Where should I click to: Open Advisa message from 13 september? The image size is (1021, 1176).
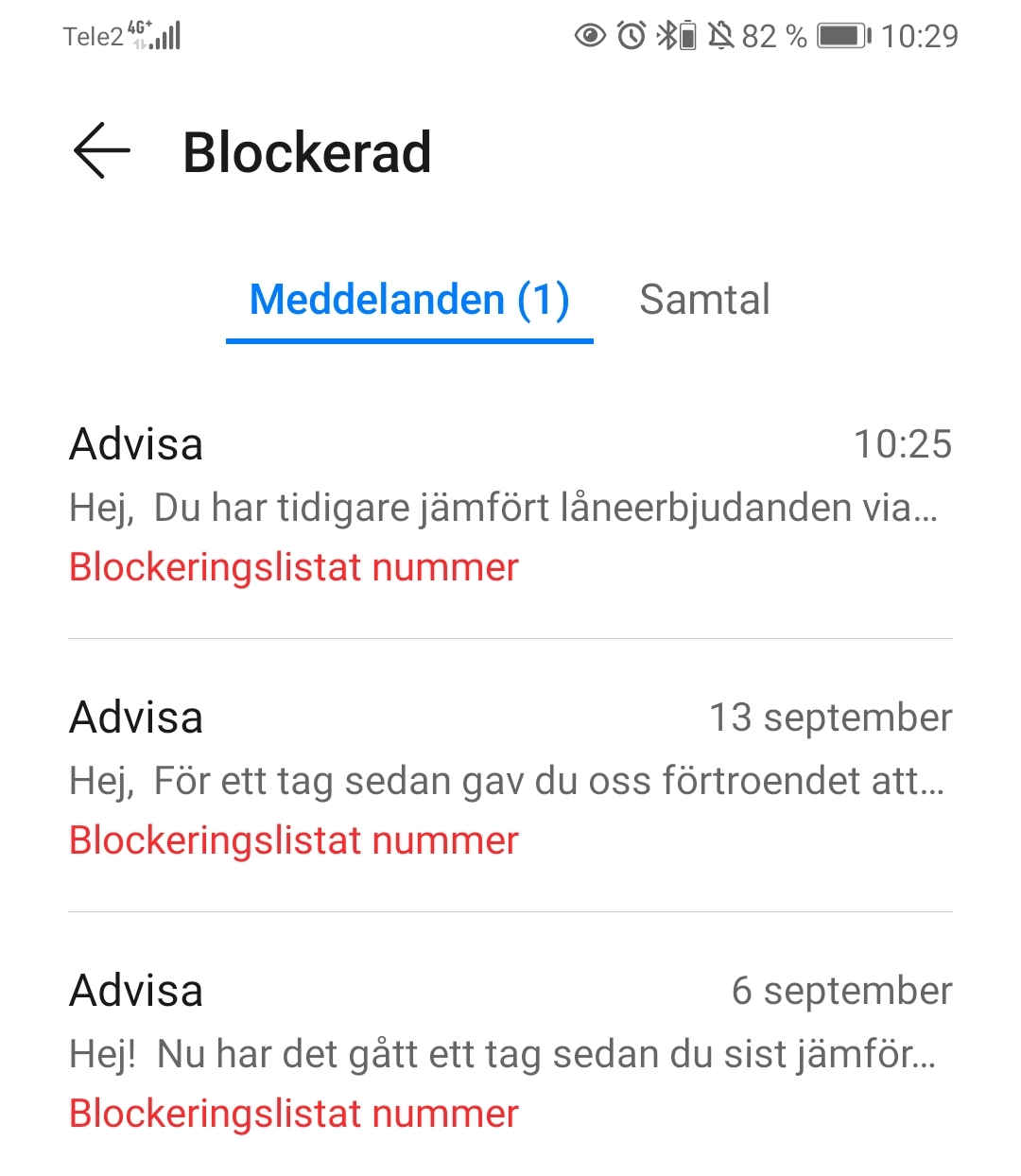coord(510,778)
